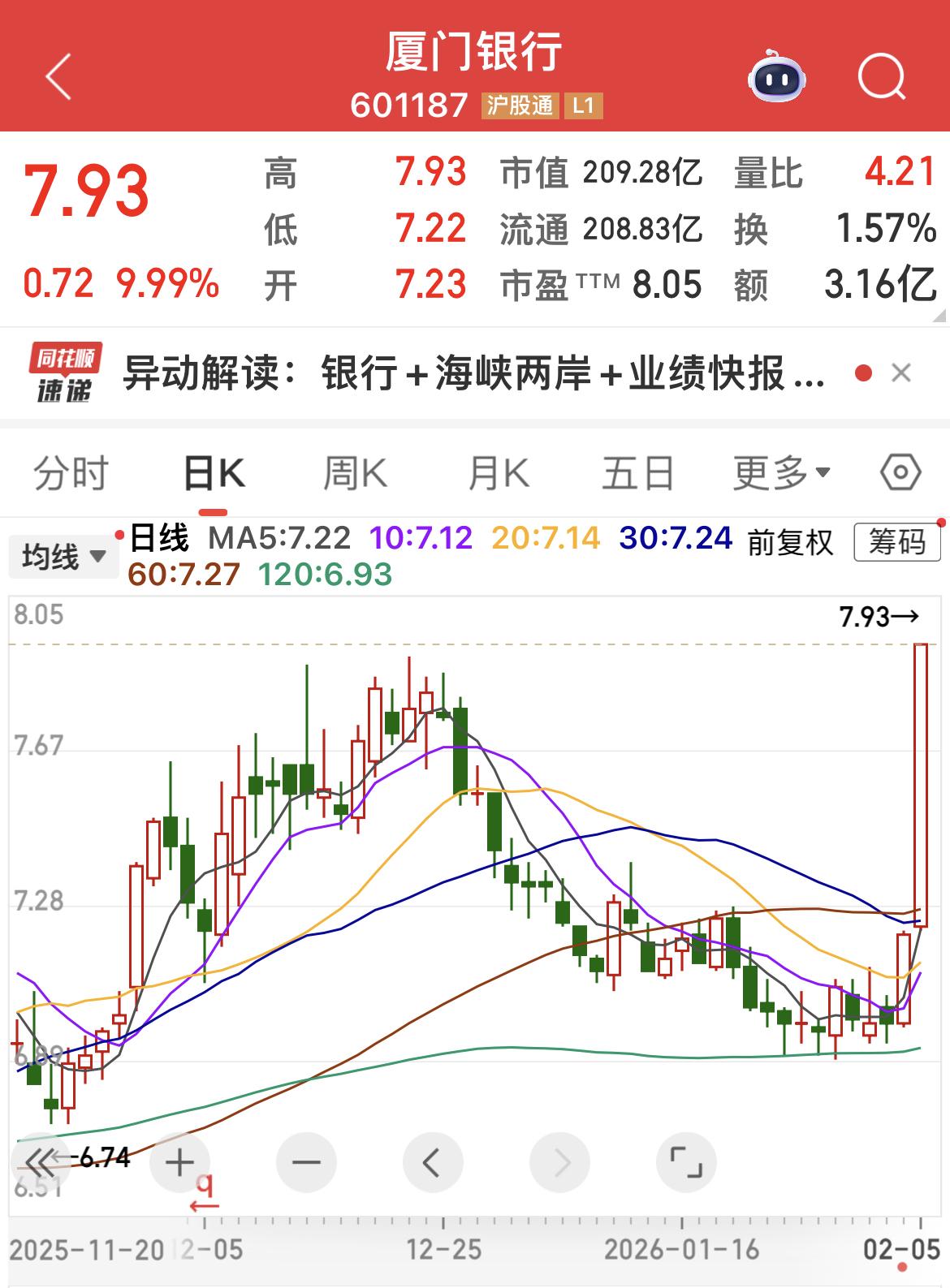Zoom into the chart with the plus icon
Screen dimensions: 950x1288
coord(179,1162)
